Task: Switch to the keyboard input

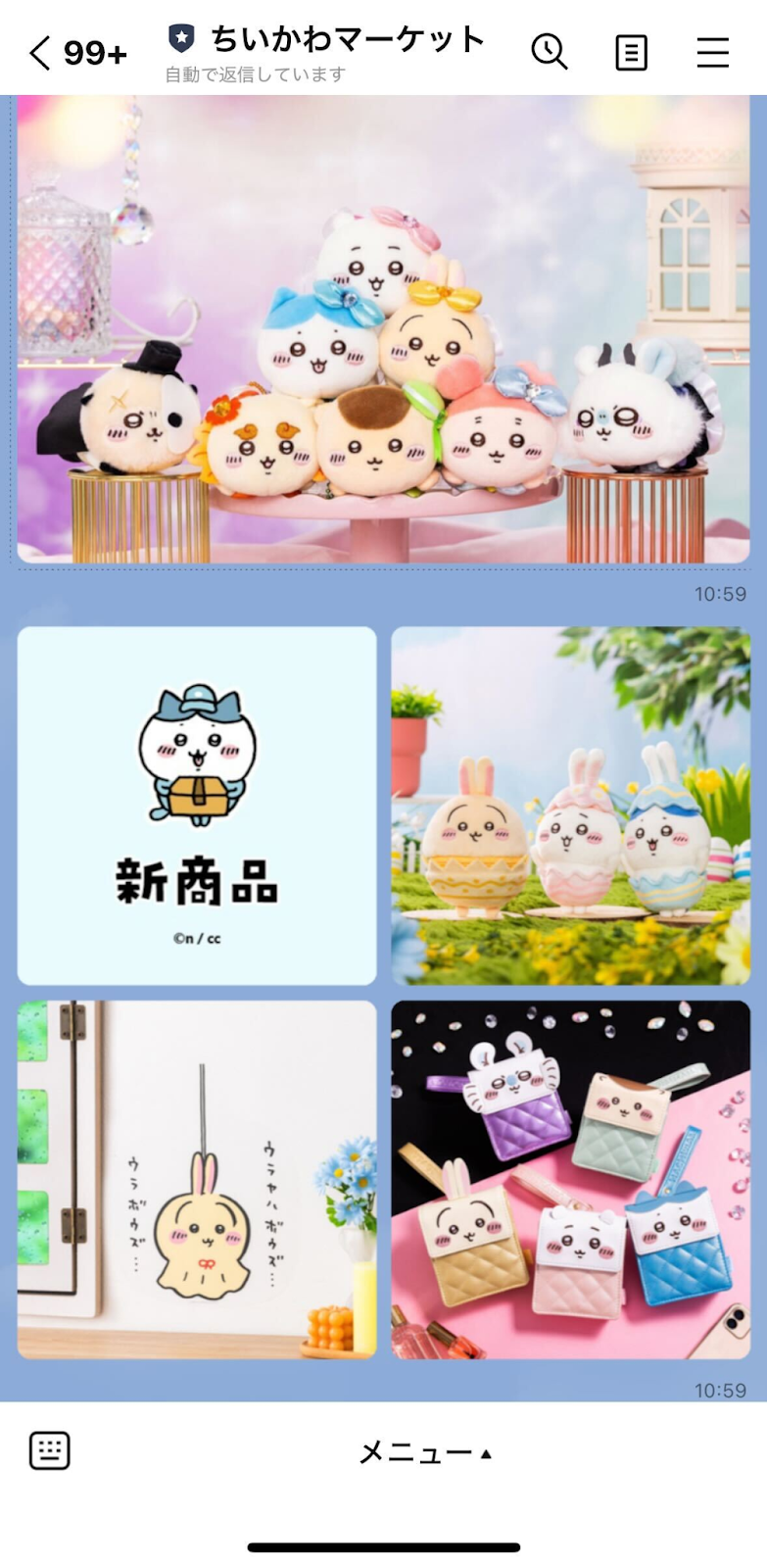Action: (50, 1450)
